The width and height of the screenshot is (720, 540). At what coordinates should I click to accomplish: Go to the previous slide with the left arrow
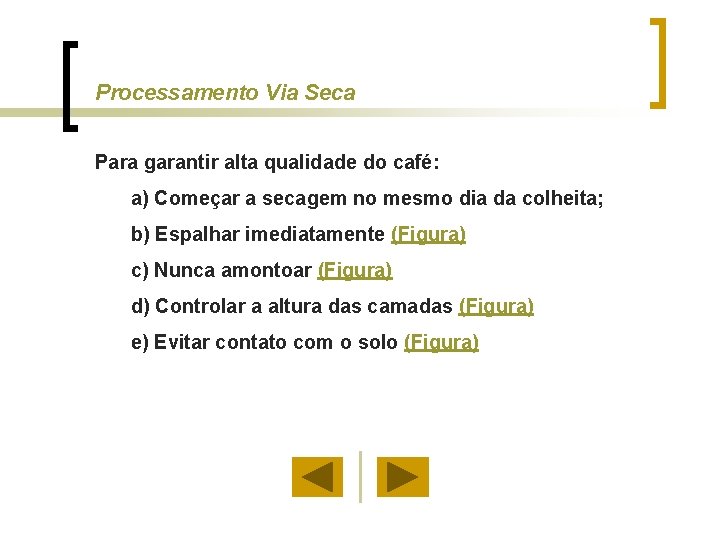[317, 477]
